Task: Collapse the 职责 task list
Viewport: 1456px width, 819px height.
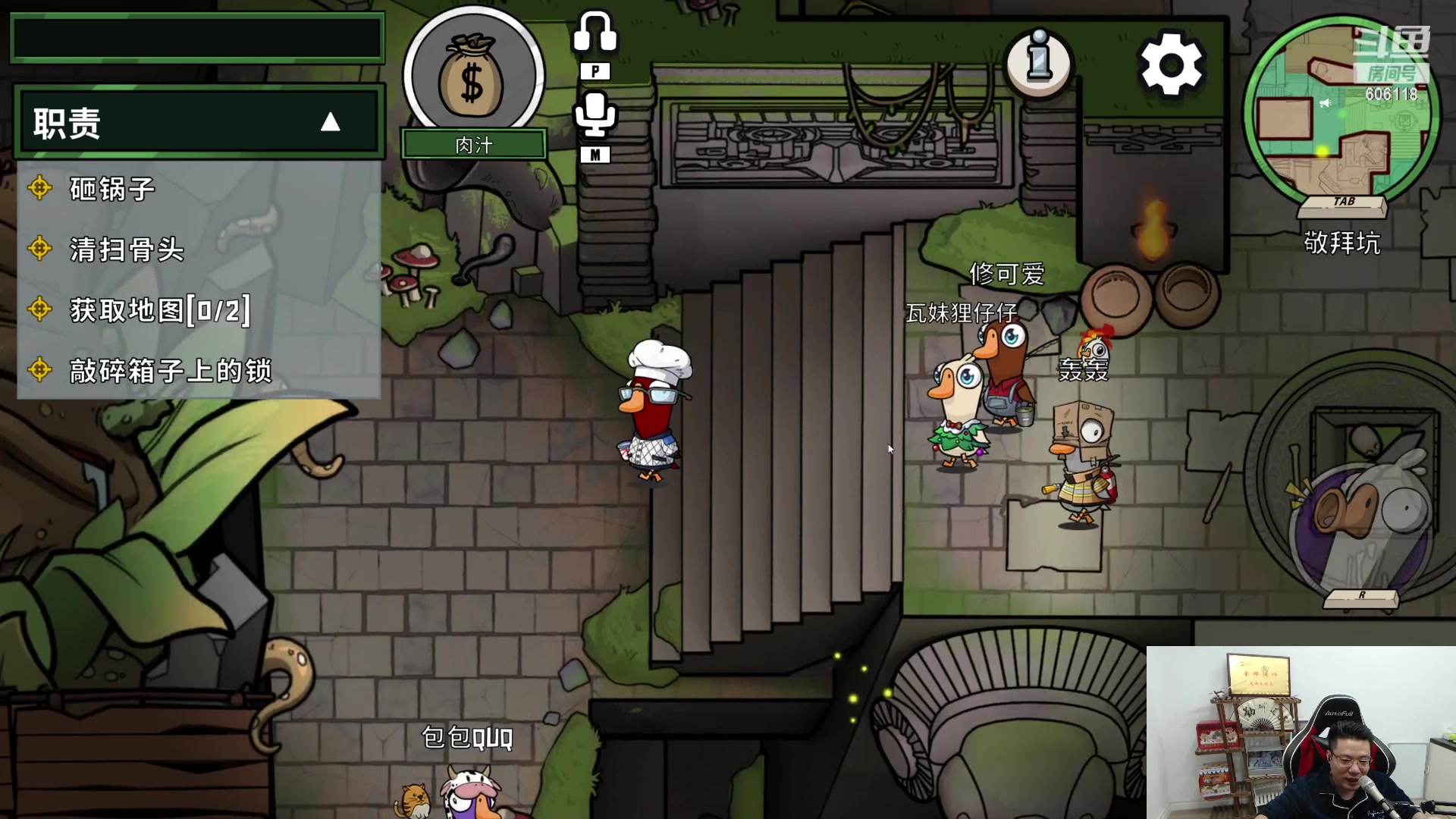Action: [330, 122]
